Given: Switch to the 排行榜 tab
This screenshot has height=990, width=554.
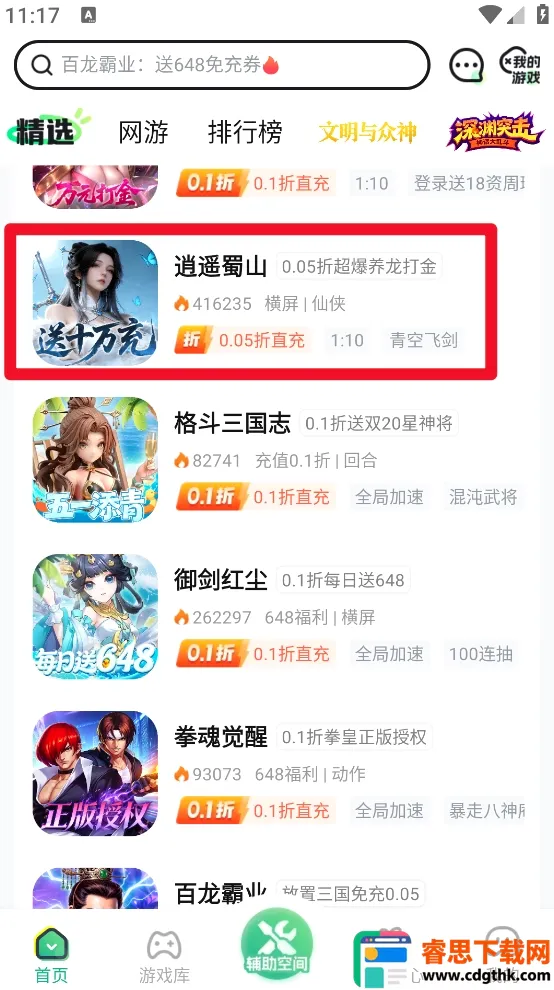Looking at the screenshot, I should pos(244,132).
